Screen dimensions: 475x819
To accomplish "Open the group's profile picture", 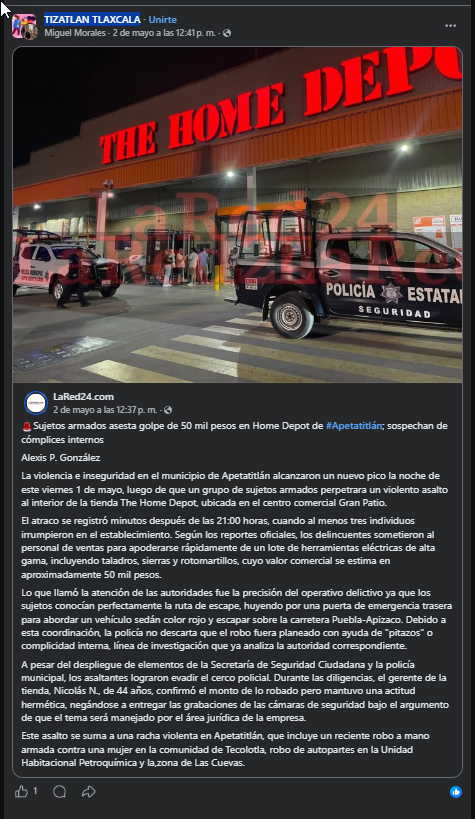I will (25, 26).
